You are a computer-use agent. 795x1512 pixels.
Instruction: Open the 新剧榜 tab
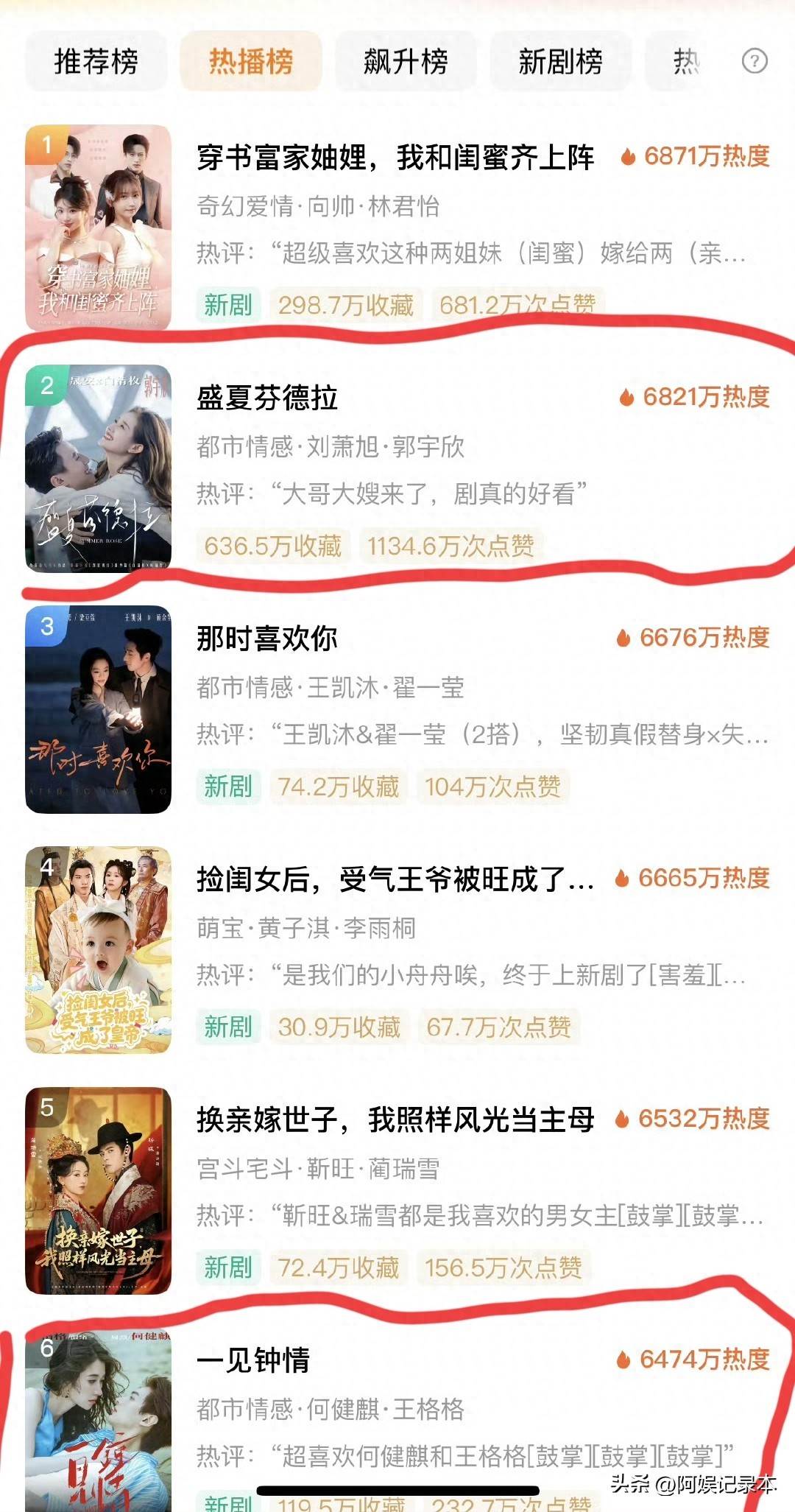560,61
